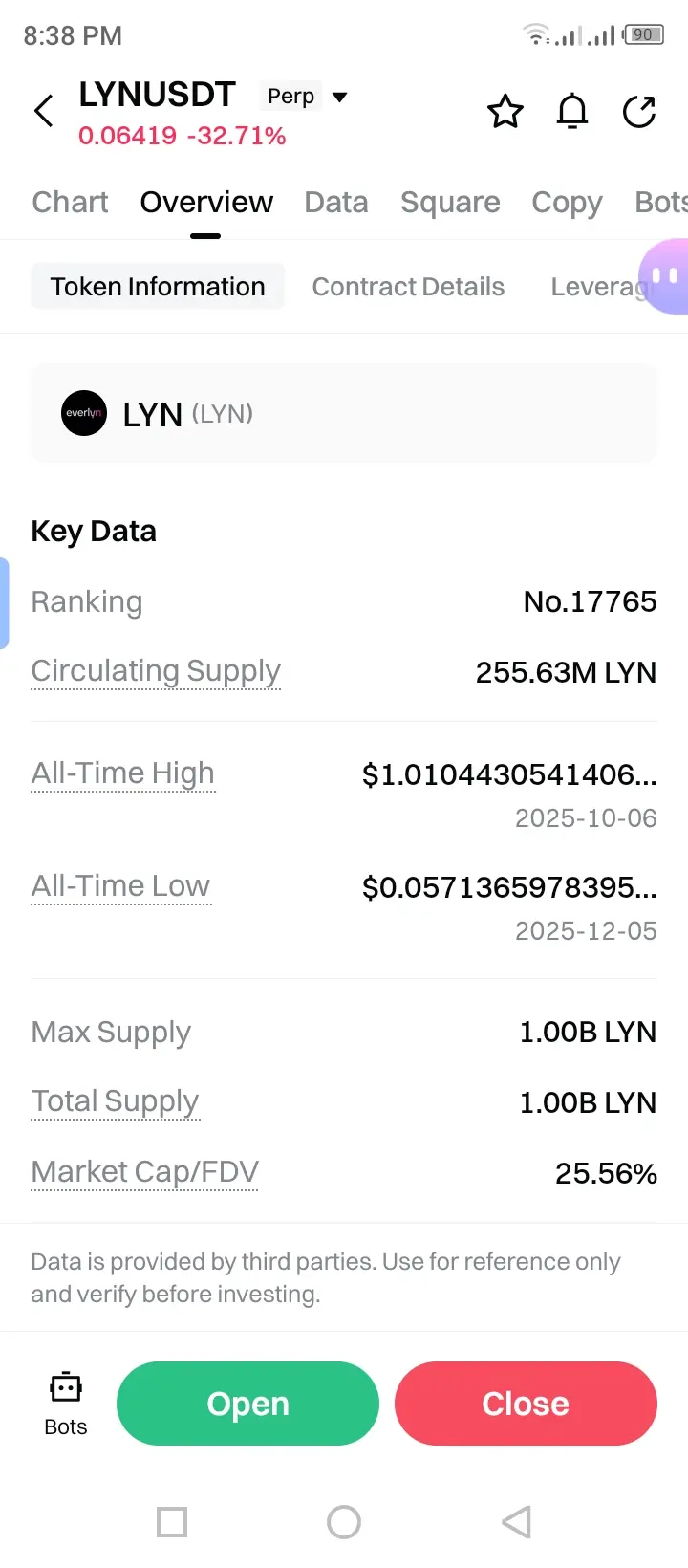This screenshot has height=1568, width=688.
Task: Set a price alert with the bell
Action: [x=572, y=112]
